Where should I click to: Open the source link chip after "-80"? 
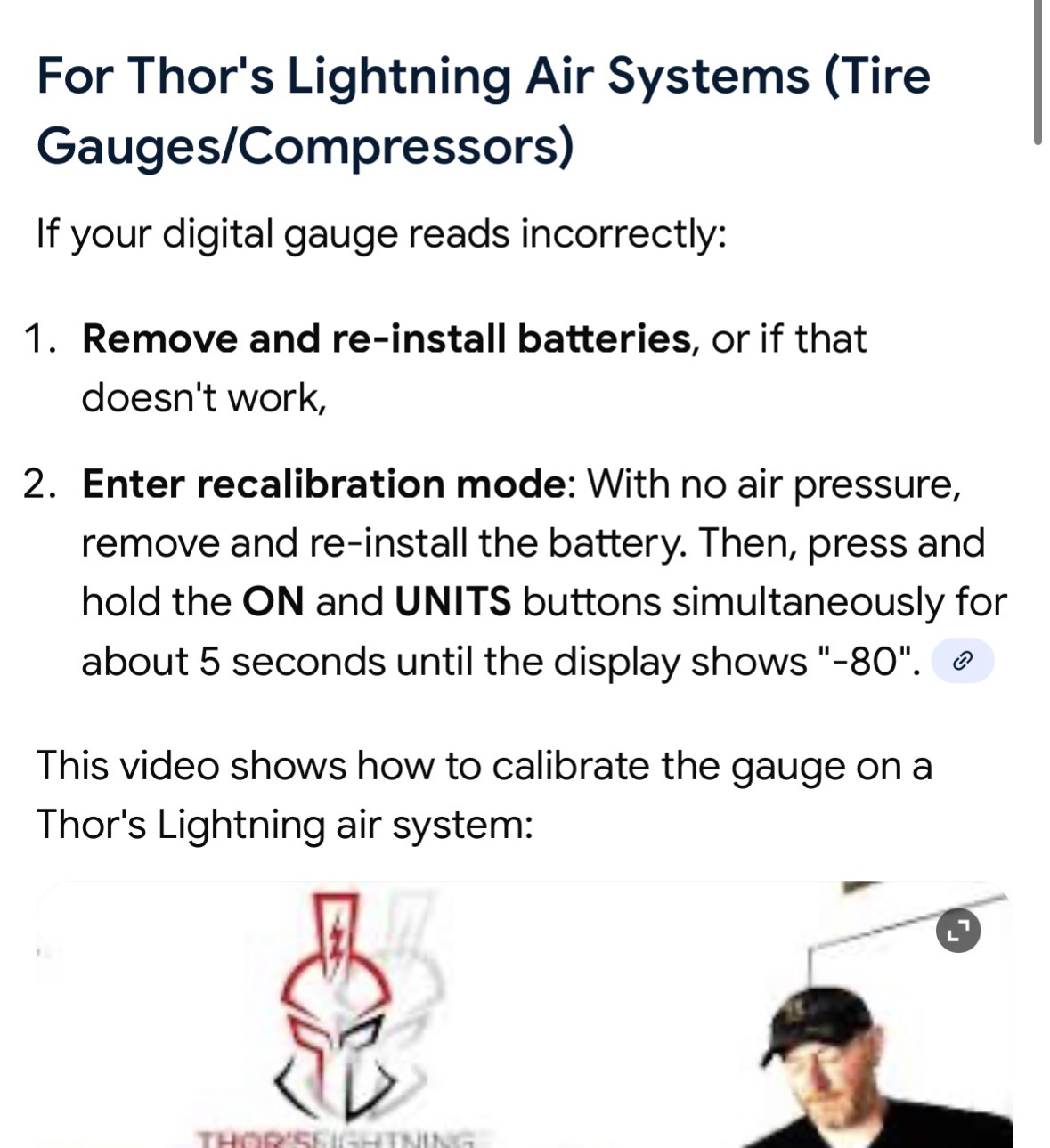tap(962, 661)
